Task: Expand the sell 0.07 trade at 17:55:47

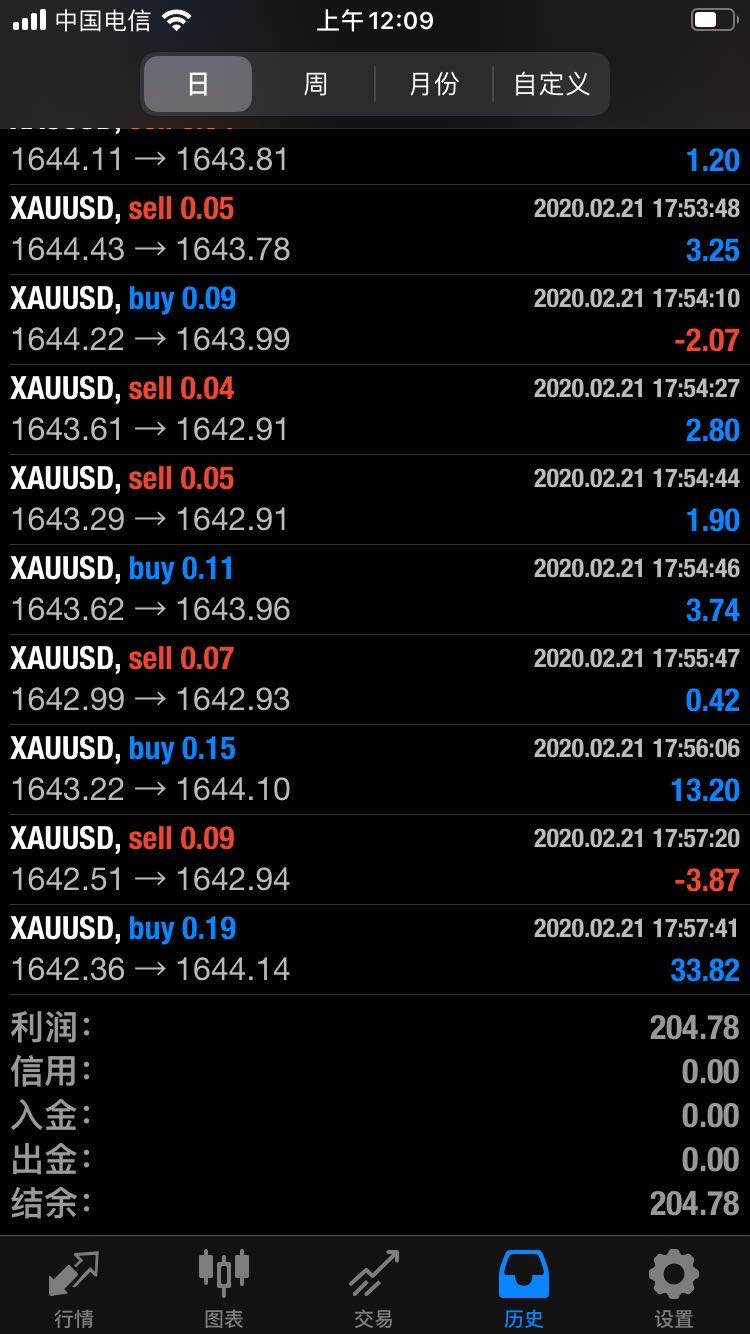Action: (375, 680)
